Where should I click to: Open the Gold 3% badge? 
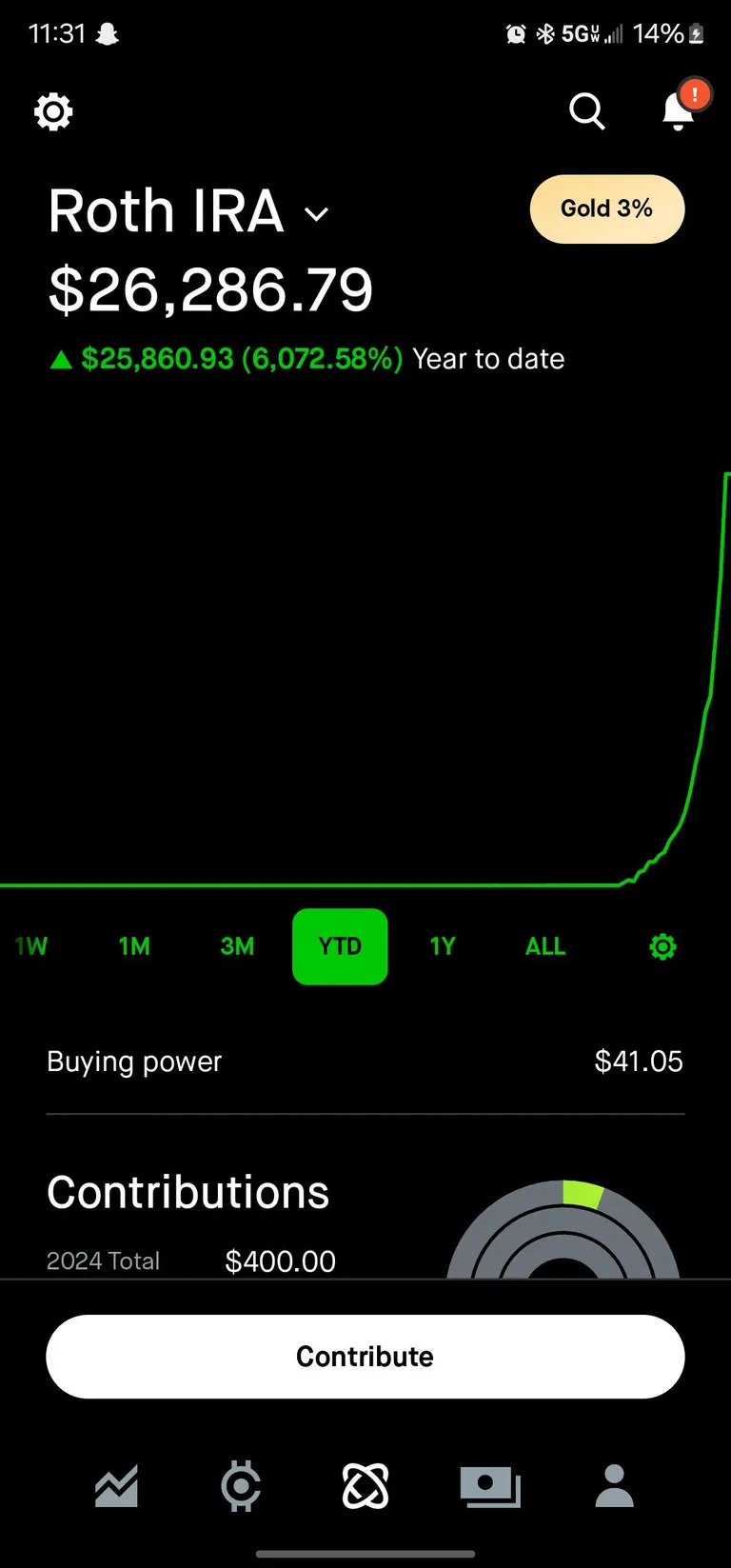pos(606,208)
